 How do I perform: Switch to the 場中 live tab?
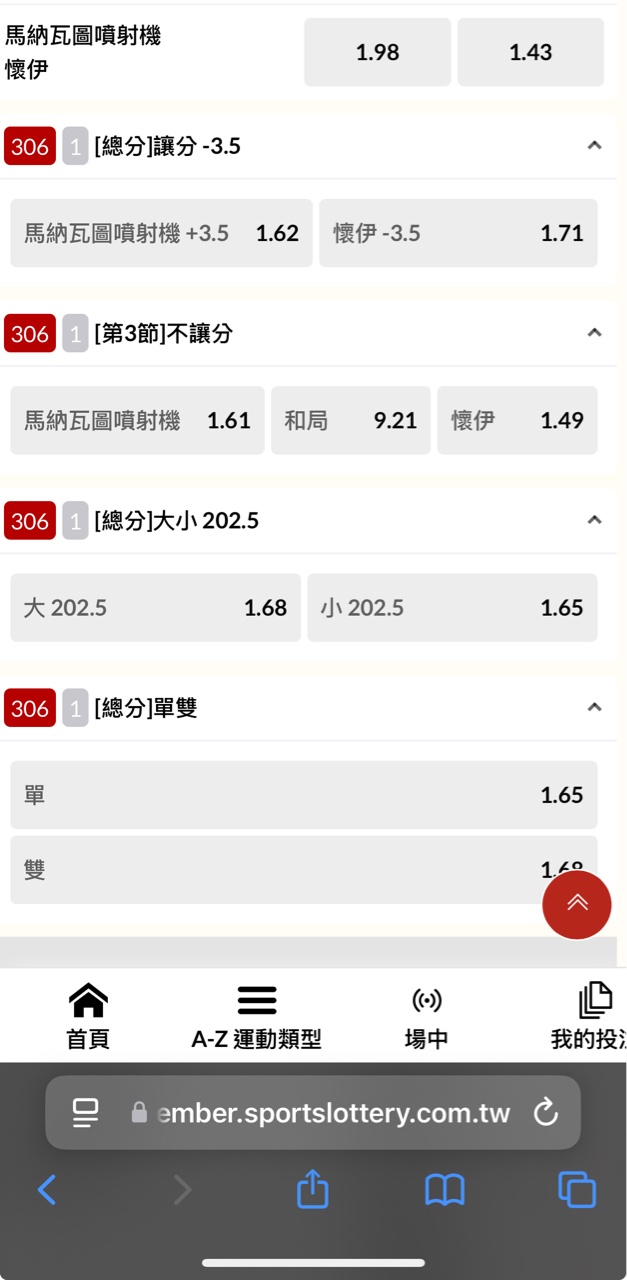426,1016
